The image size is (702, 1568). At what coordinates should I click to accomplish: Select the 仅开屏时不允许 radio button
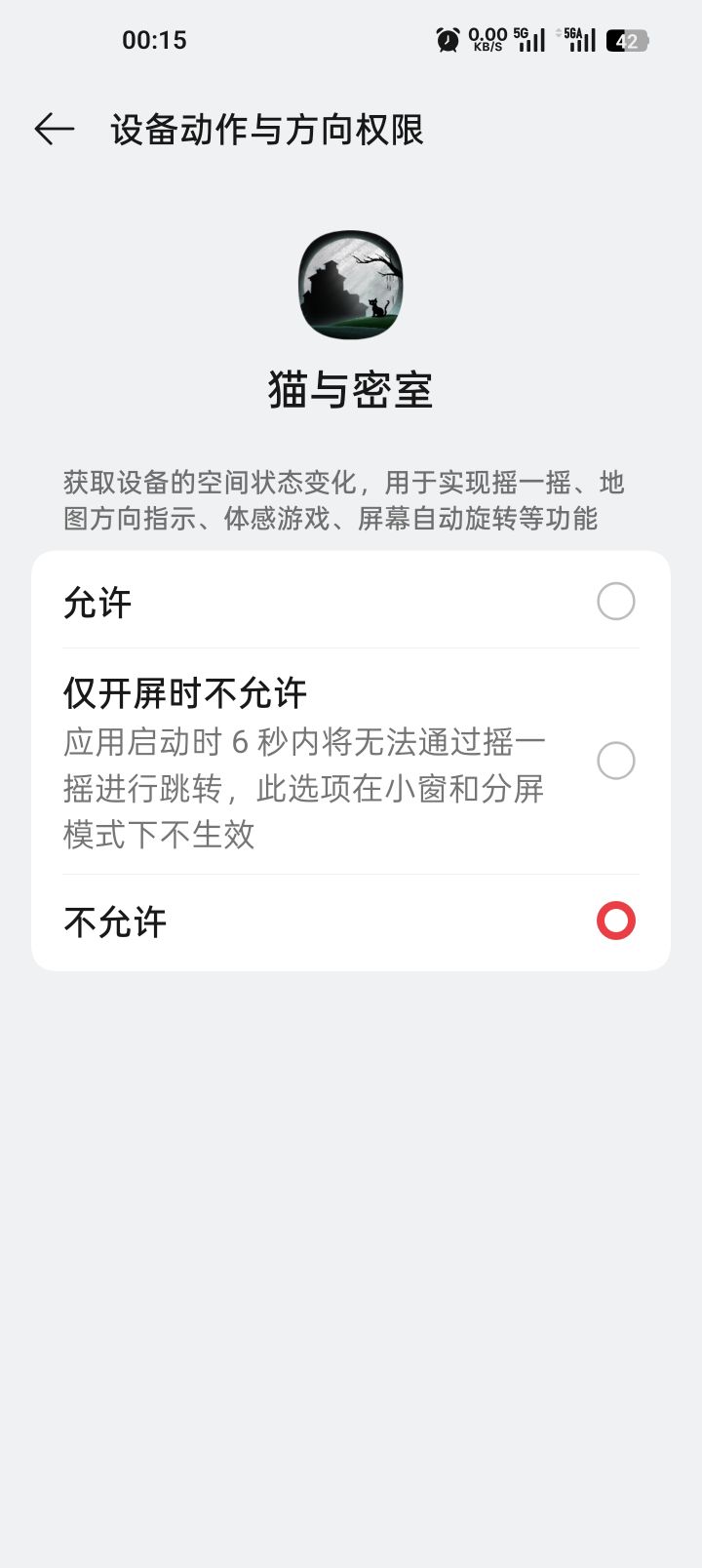pyautogui.click(x=615, y=761)
